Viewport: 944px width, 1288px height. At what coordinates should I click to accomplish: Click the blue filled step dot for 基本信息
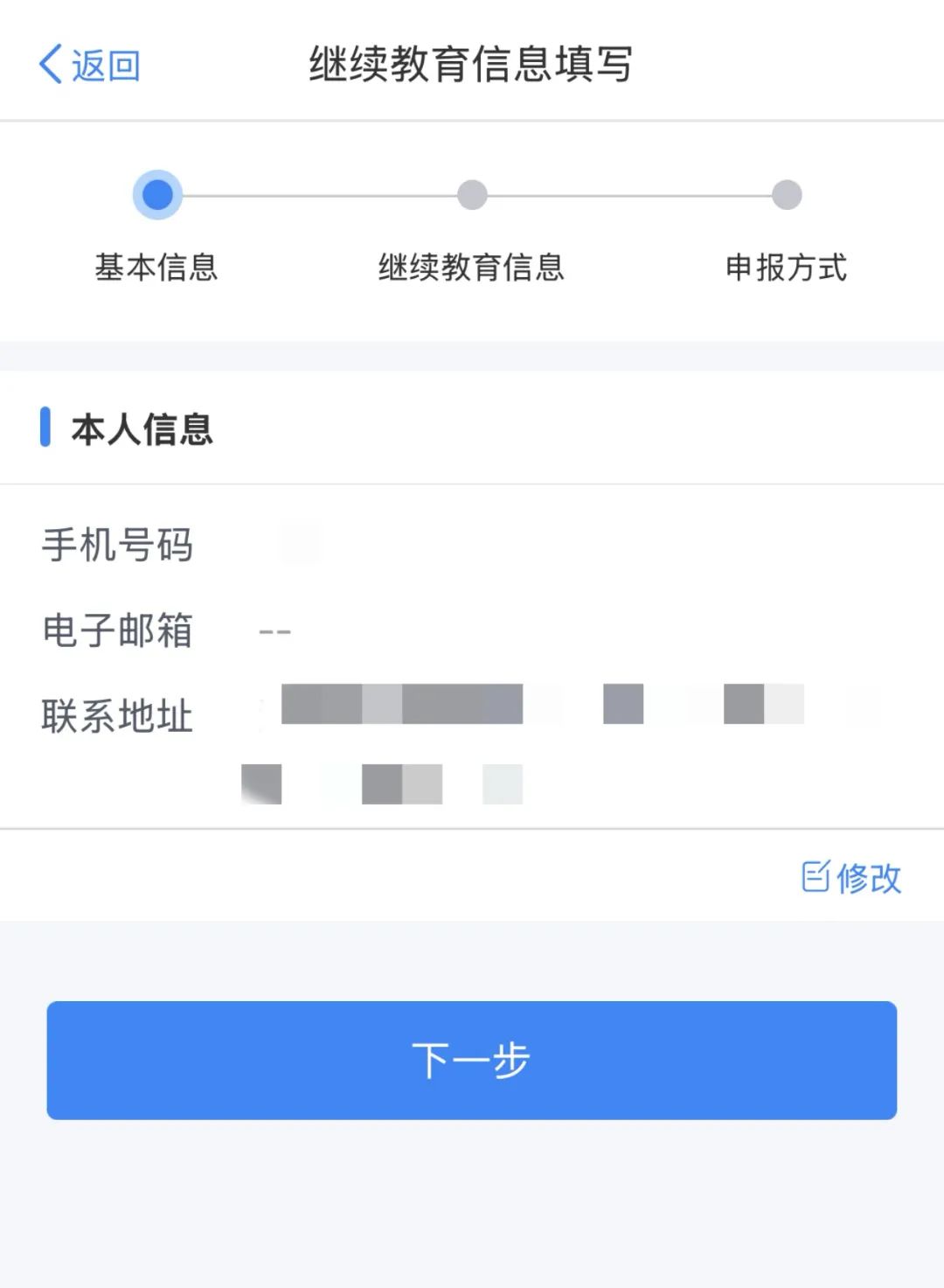[x=157, y=194]
